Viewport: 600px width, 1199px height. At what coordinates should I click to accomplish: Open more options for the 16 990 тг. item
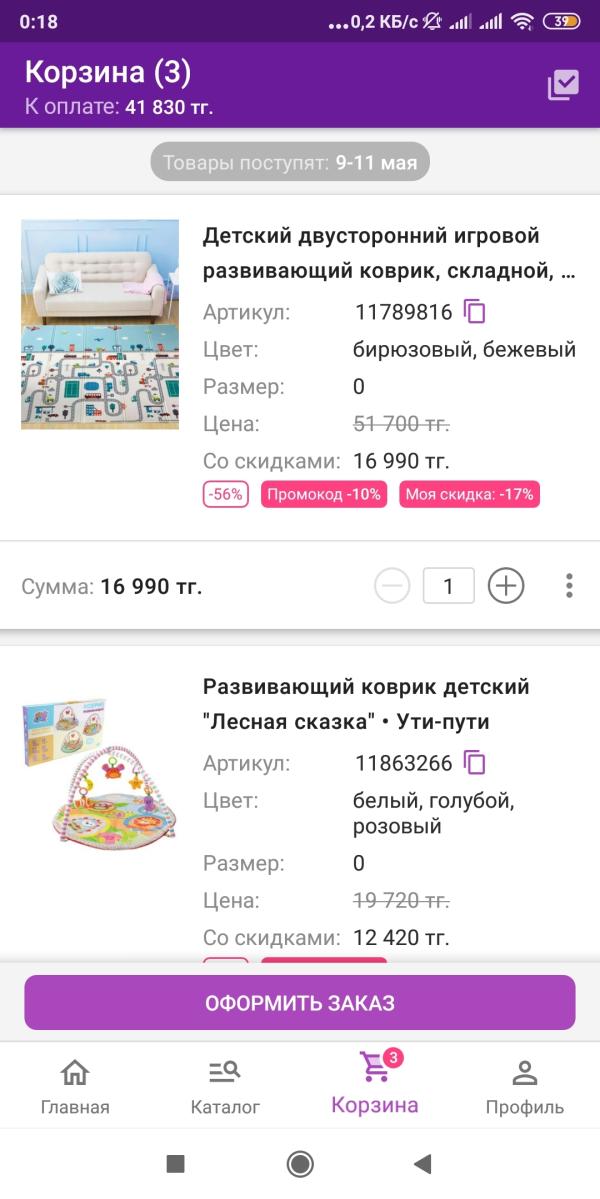pos(569,586)
